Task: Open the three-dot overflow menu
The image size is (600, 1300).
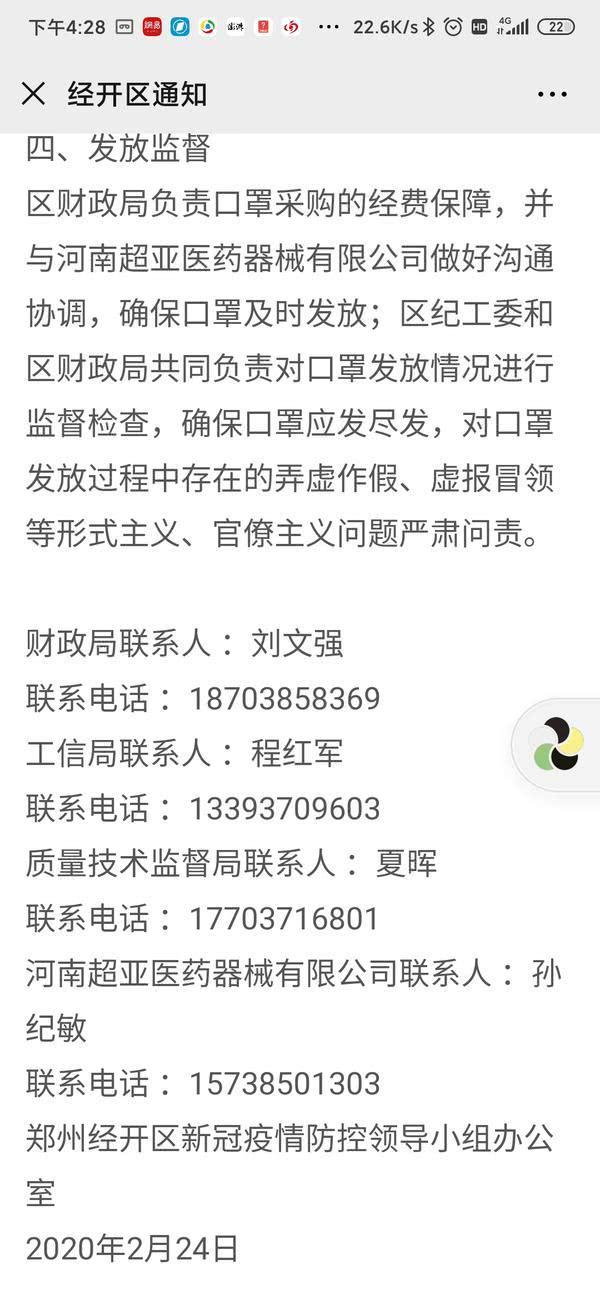Action: pyautogui.click(x=552, y=95)
